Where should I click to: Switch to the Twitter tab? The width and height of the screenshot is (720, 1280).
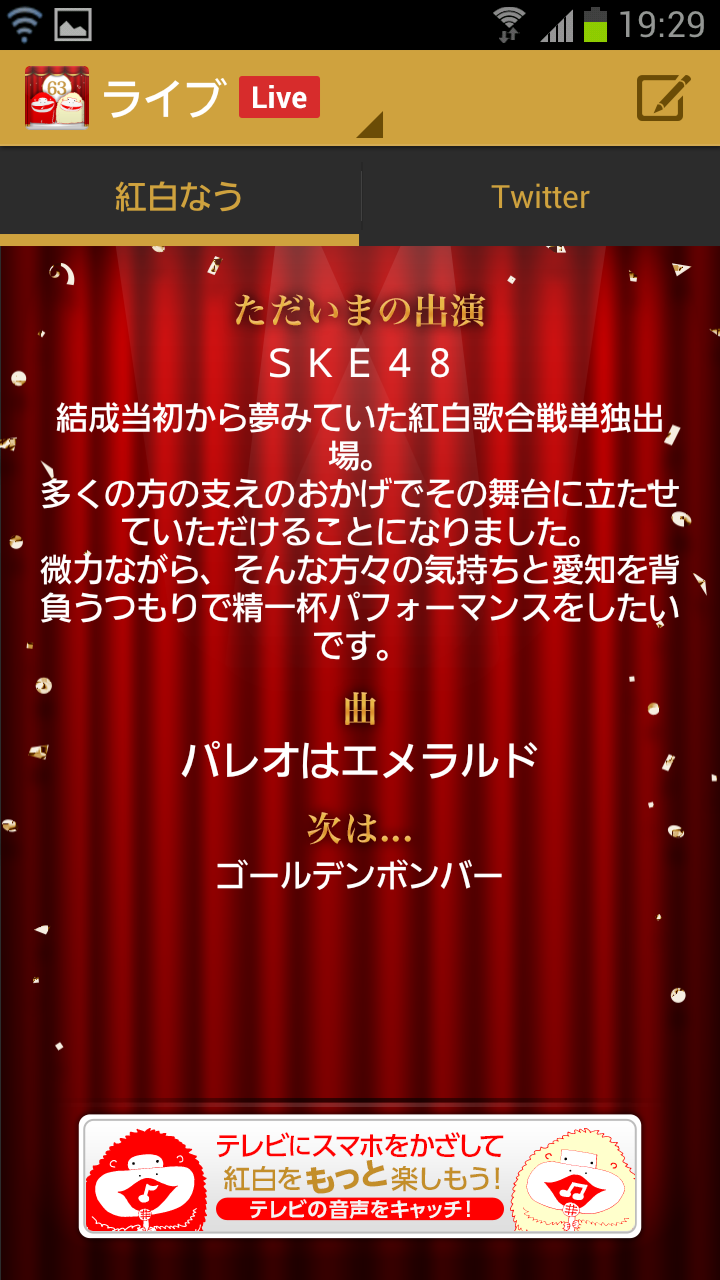point(540,197)
